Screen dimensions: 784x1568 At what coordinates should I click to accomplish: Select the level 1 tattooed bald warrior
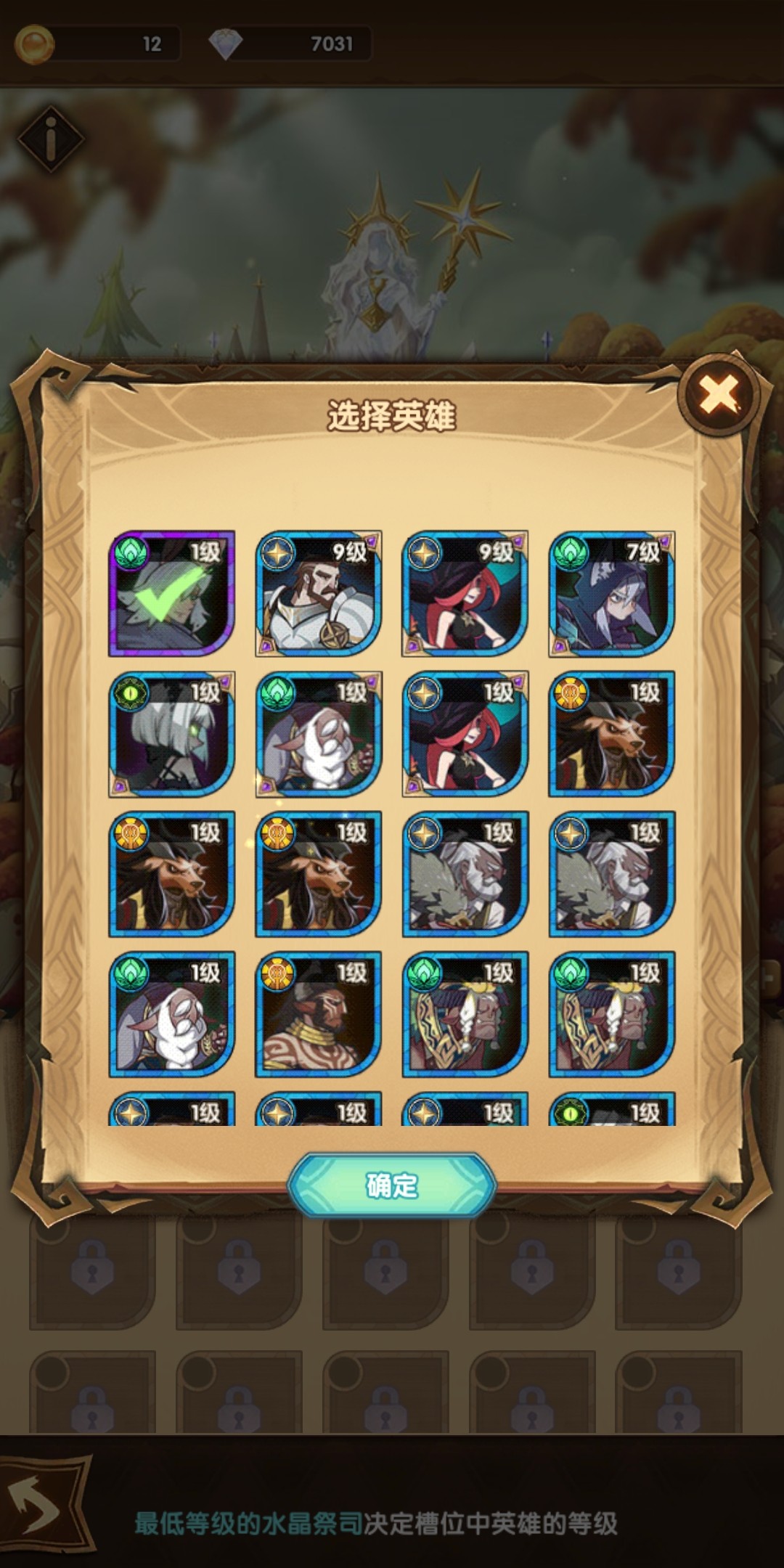(x=319, y=1014)
